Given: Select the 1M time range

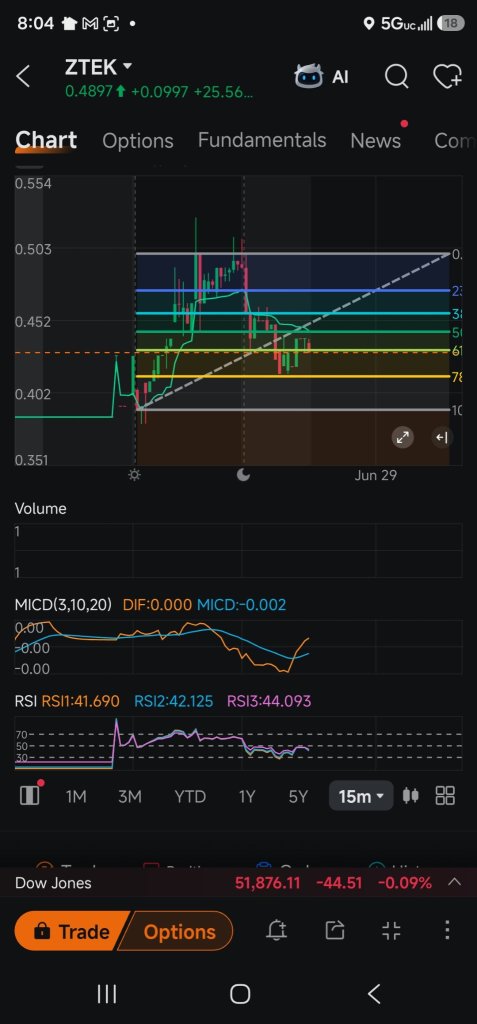Looking at the screenshot, I should point(76,796).
